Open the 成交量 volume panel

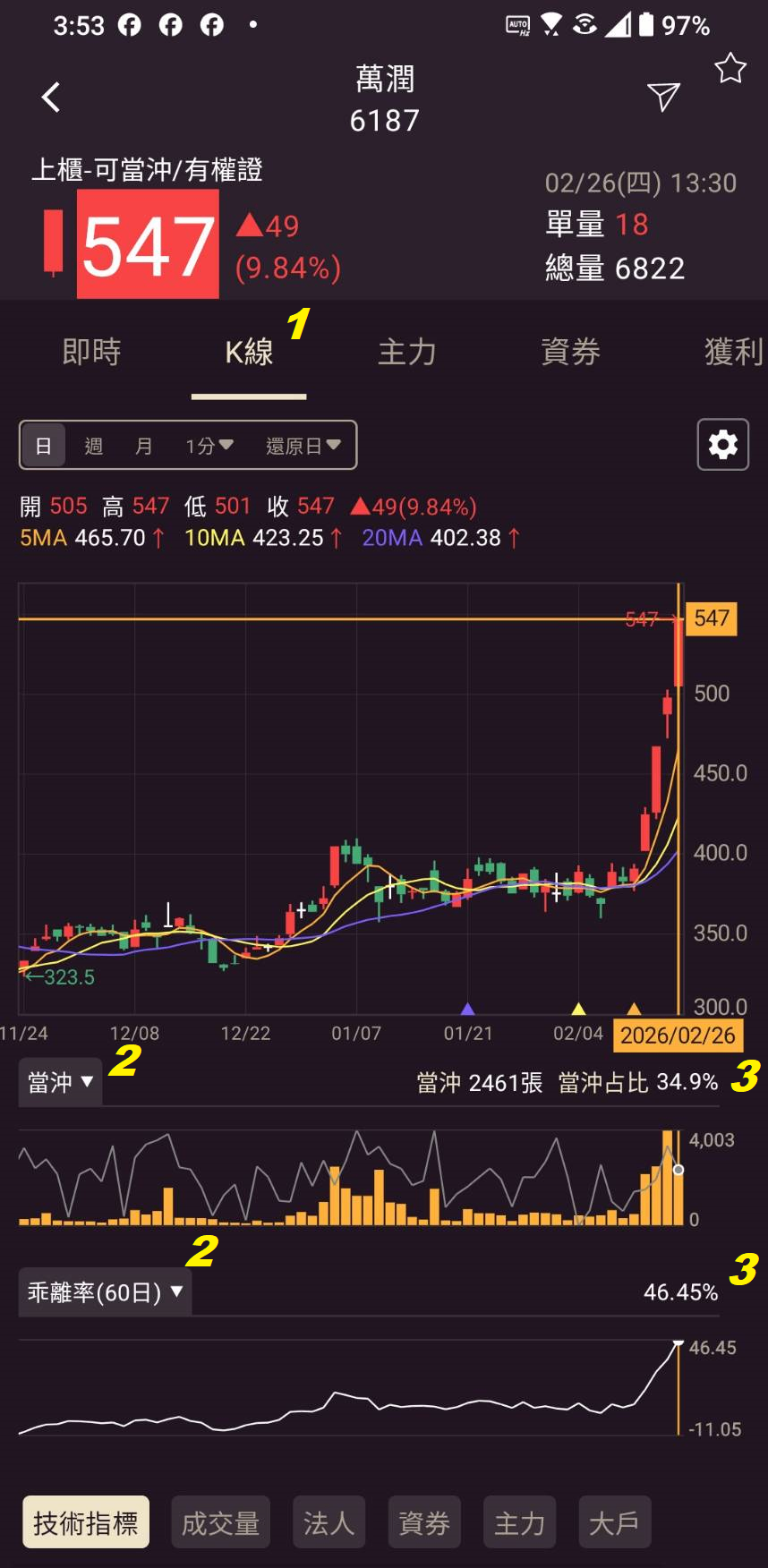[x=220, y=1521]
